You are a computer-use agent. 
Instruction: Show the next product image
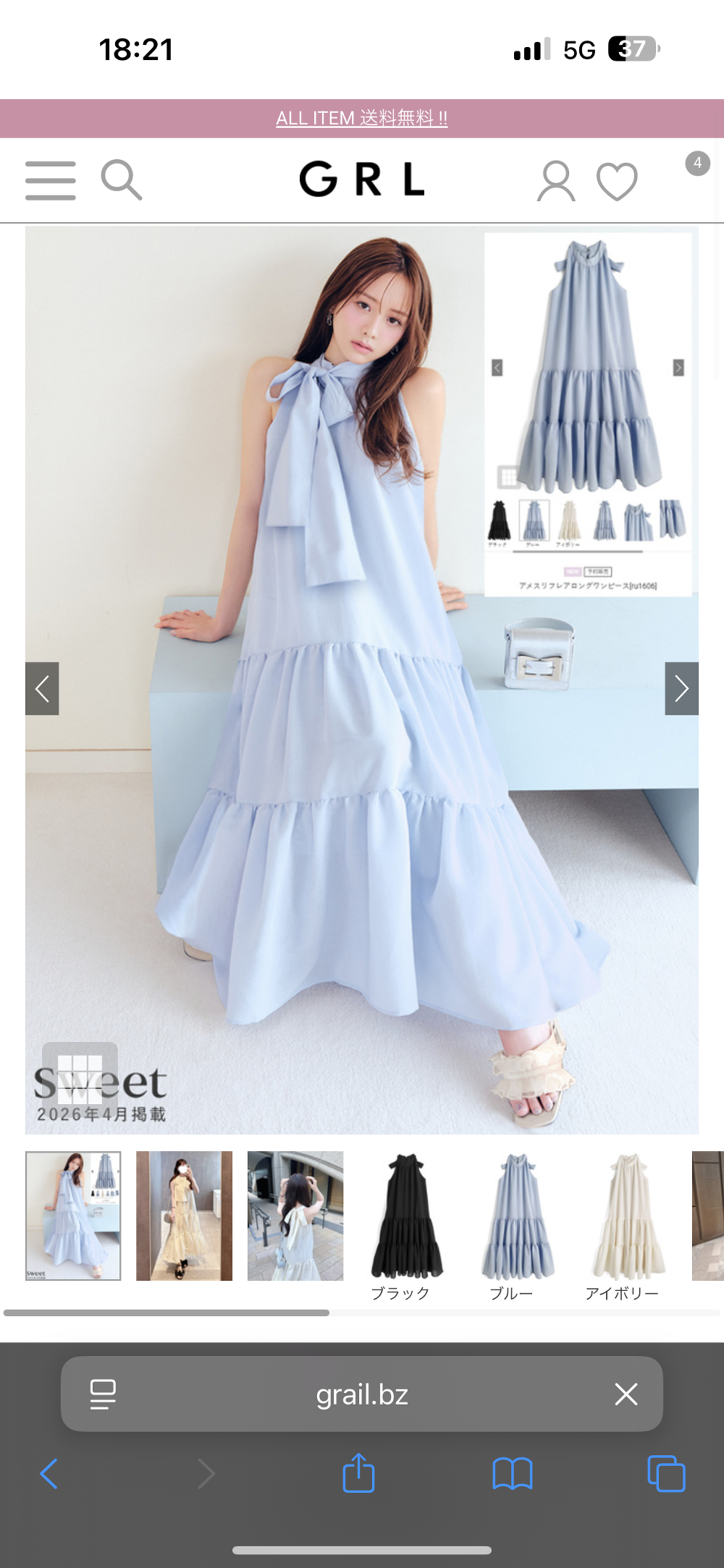tap(681, 688)
